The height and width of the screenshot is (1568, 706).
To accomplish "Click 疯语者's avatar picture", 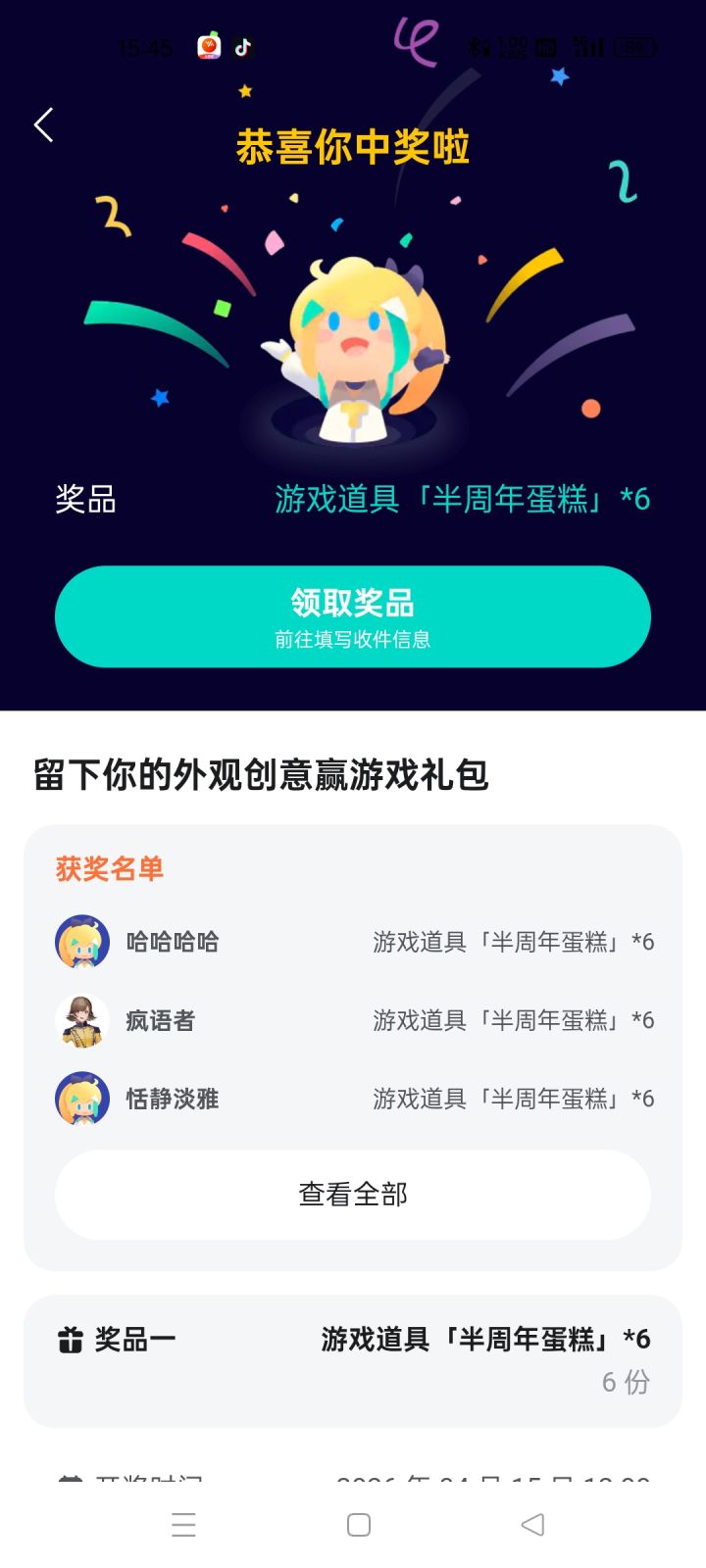I will 81,1019.
